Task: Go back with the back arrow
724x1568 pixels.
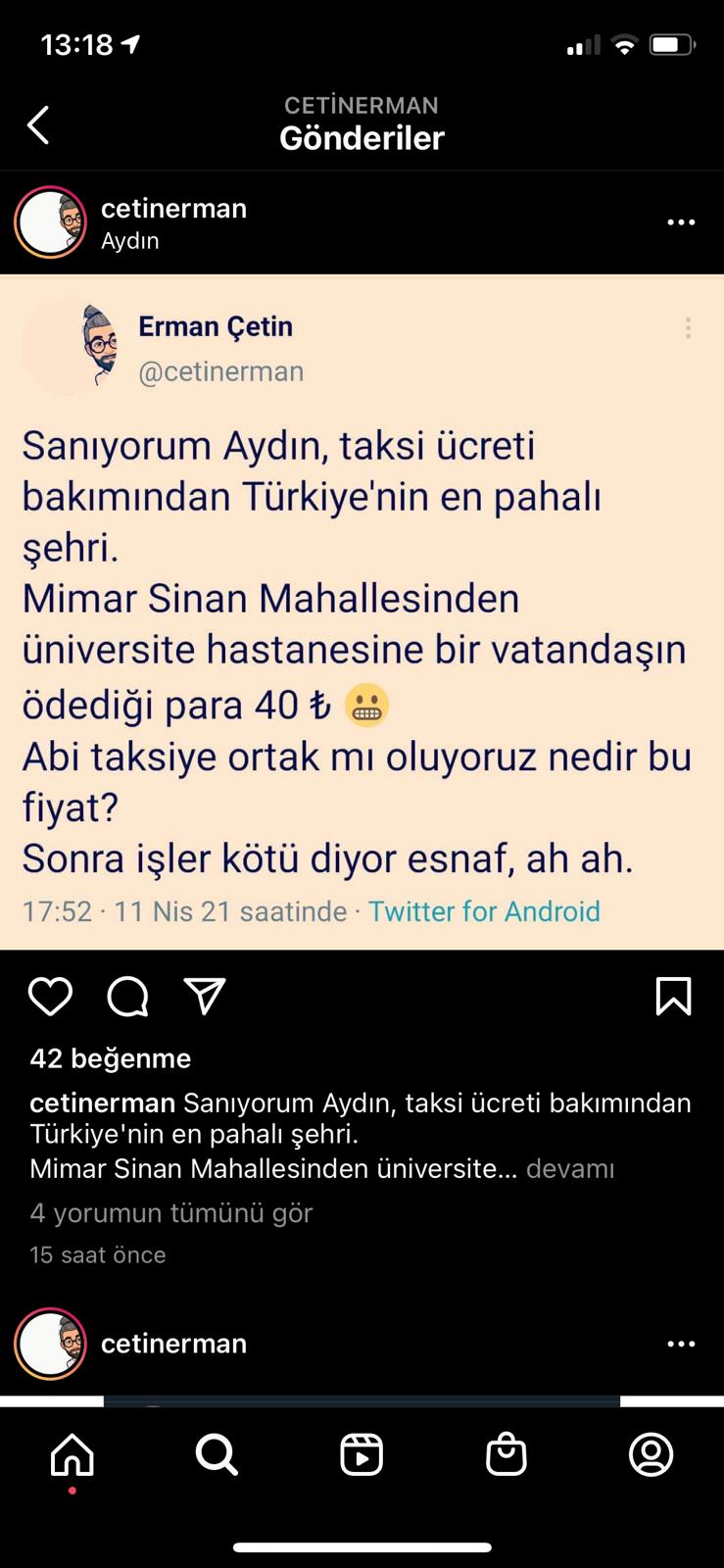Action: point(37,124)
